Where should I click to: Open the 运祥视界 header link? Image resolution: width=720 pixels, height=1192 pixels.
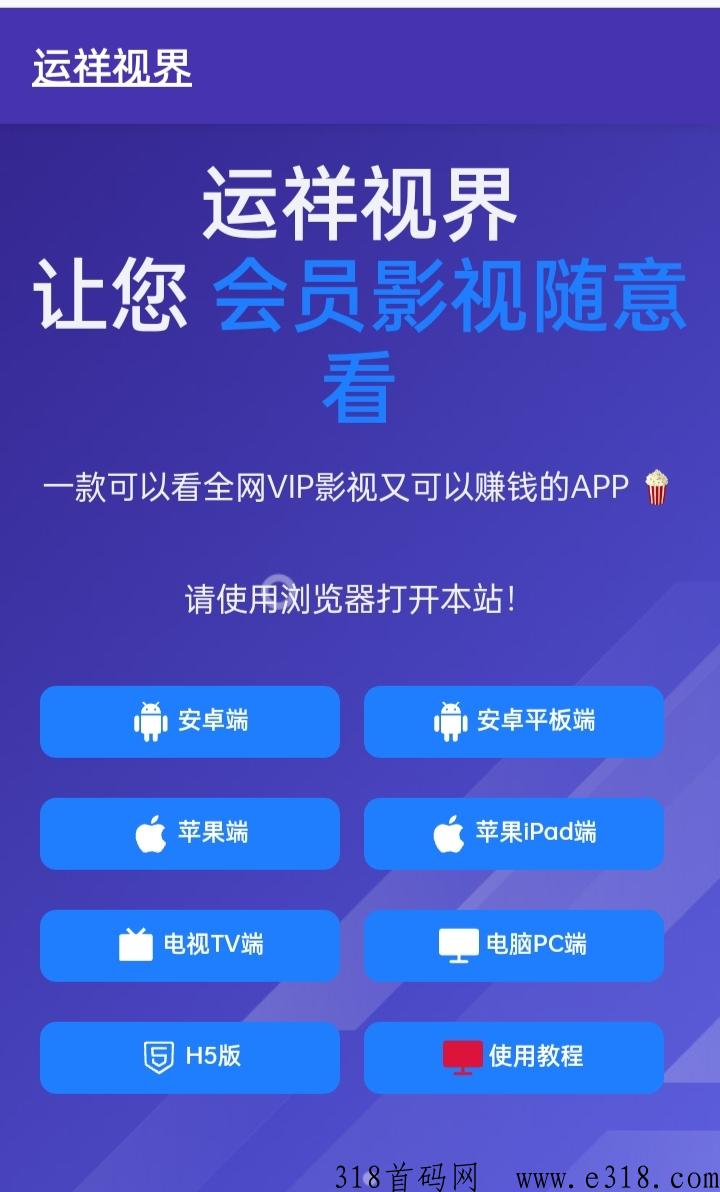click(x=112, y=66)
